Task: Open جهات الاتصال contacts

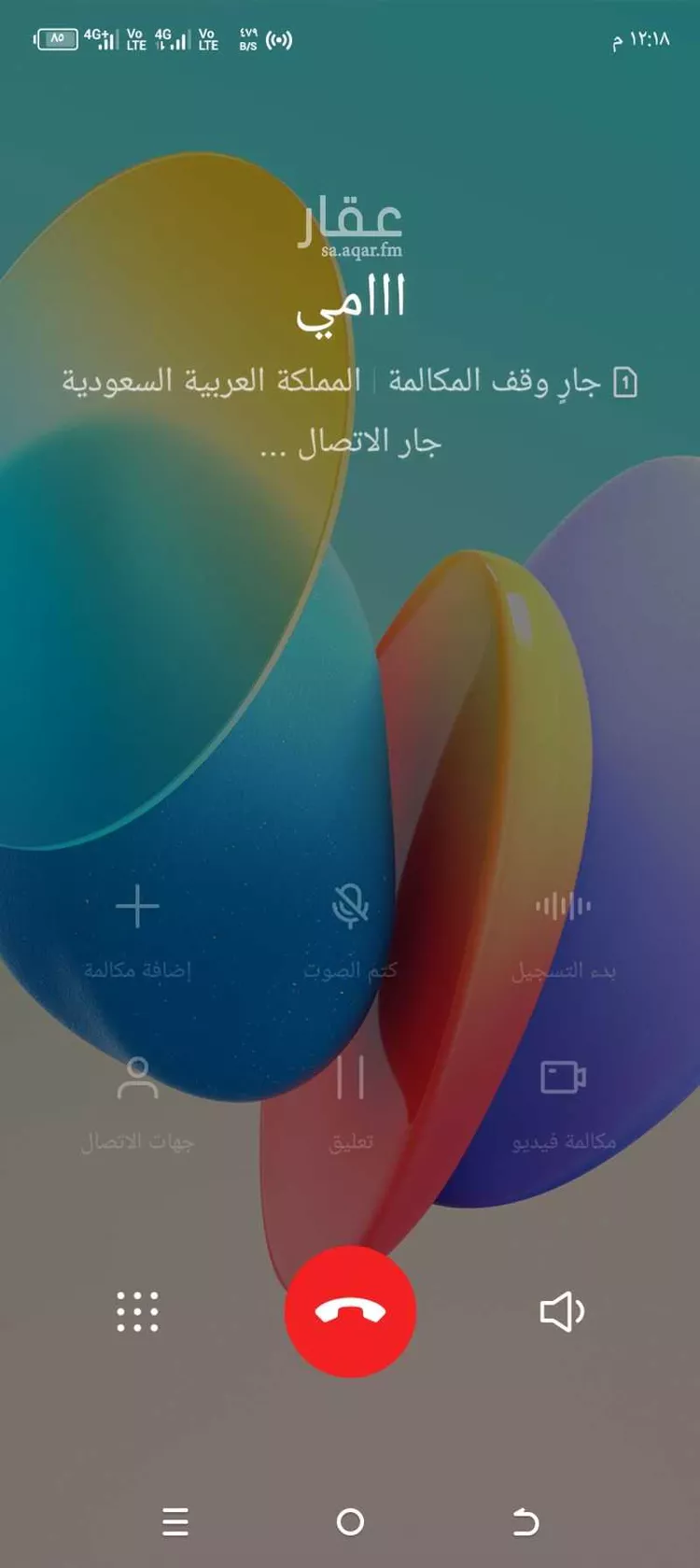Action: (137, 1104)
